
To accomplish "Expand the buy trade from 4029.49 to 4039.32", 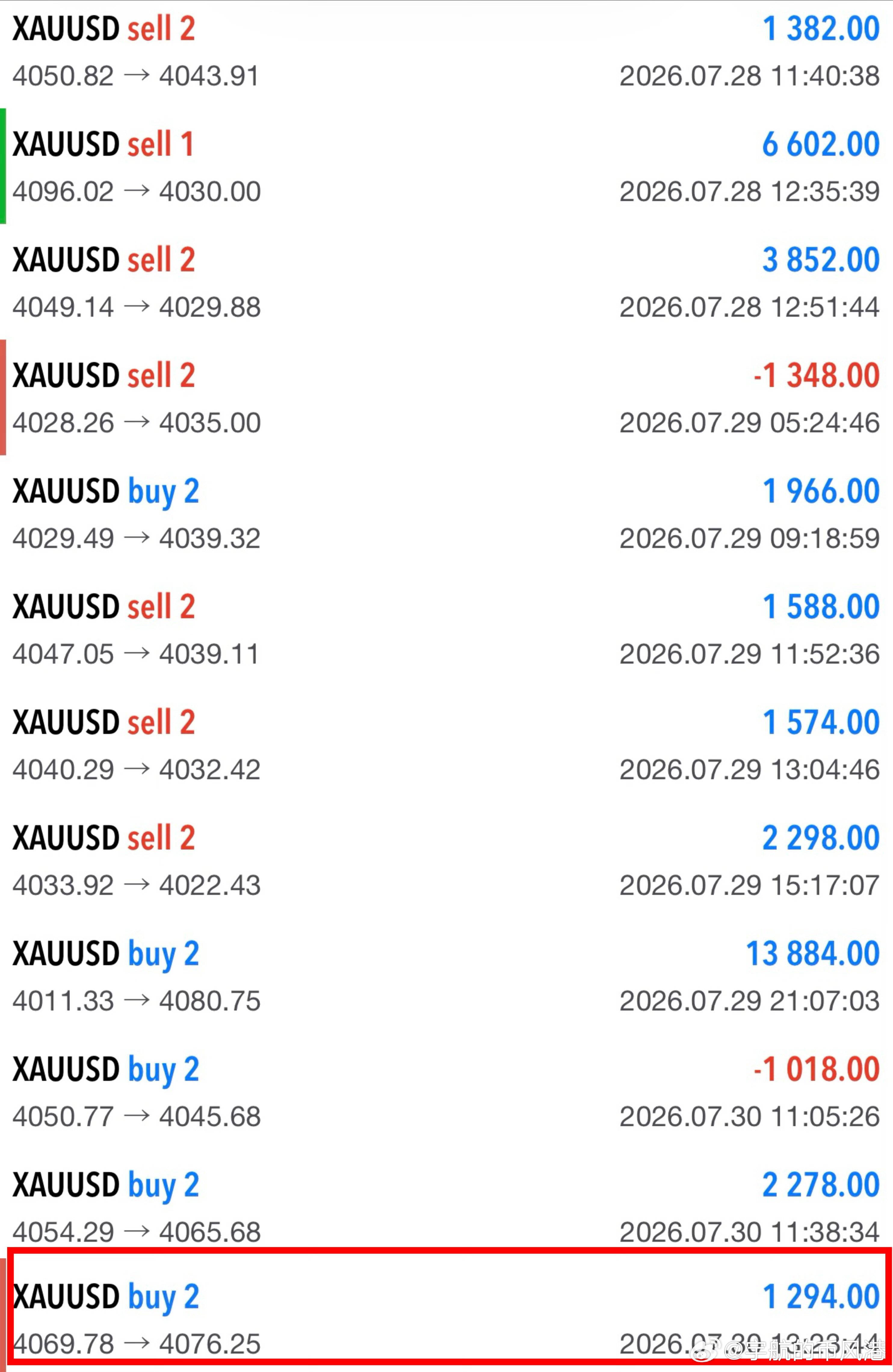I will pos(446,513).
